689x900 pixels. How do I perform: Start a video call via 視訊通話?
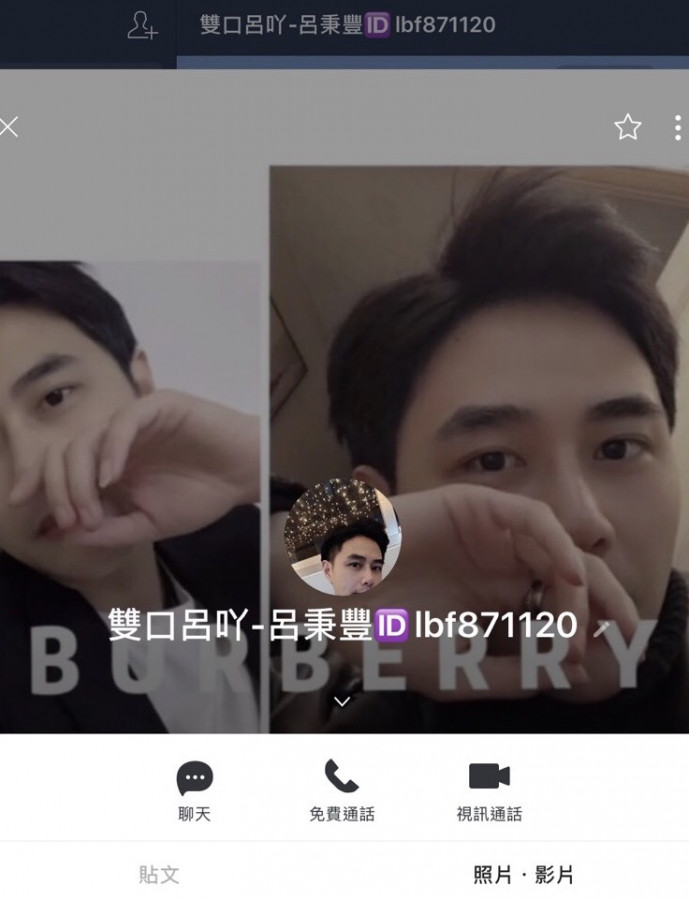coord(489,790)
